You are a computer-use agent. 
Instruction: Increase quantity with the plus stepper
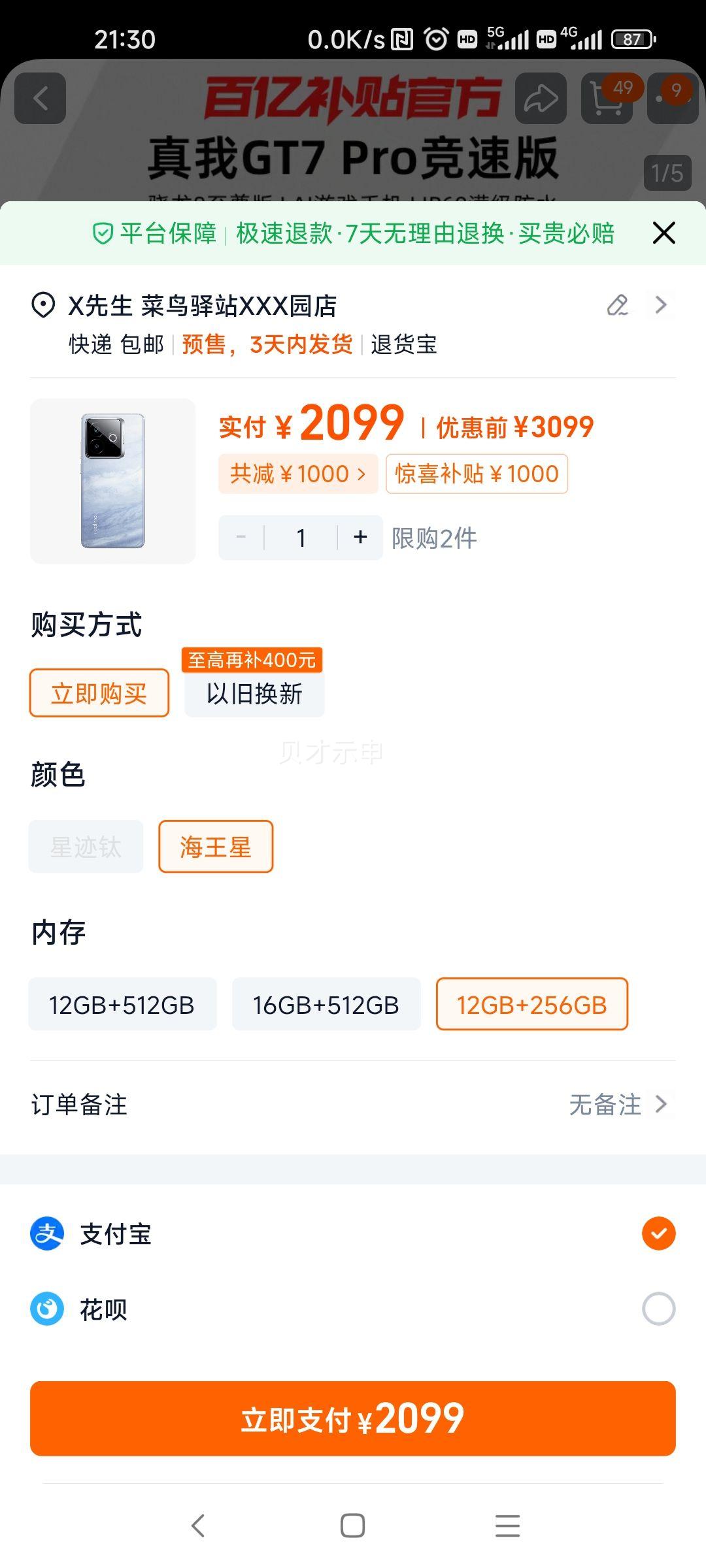[x=360, y=537]
